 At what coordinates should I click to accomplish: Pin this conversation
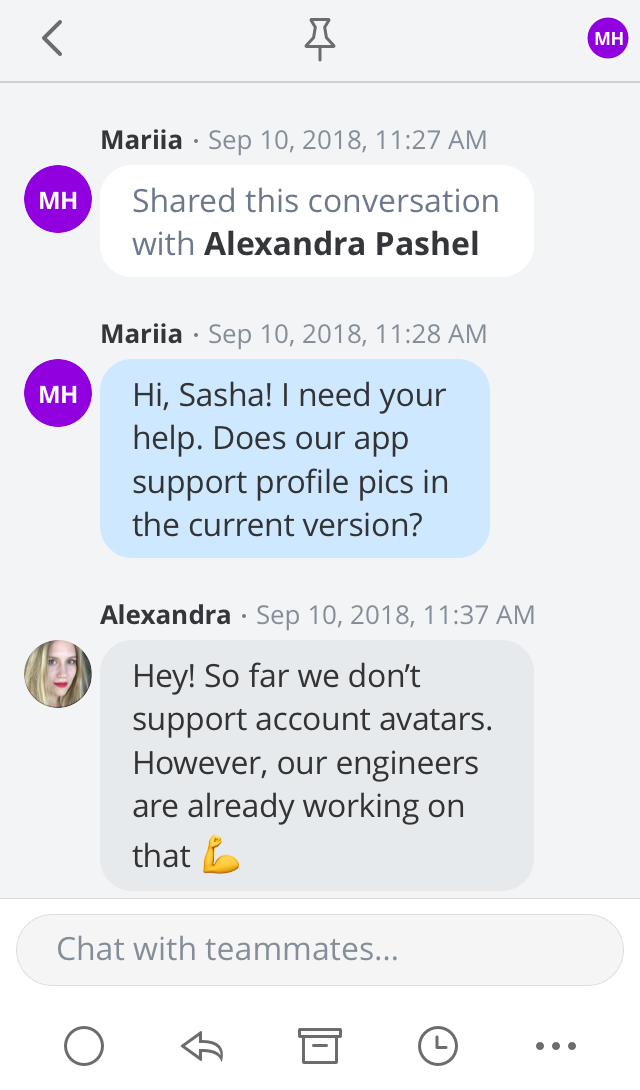[x=320, y=39]
